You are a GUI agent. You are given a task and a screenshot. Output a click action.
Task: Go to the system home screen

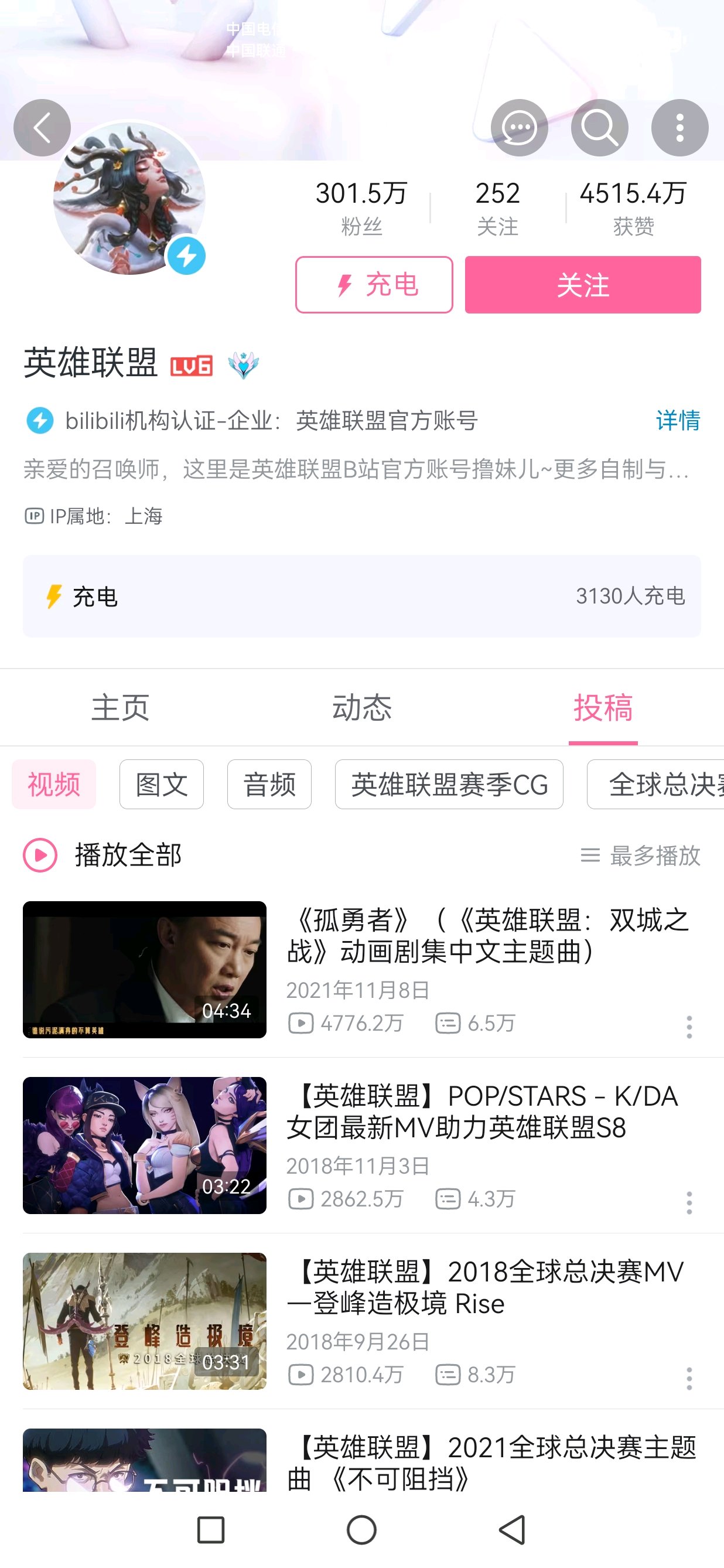pyautogui.click(x=361, y=1530)
